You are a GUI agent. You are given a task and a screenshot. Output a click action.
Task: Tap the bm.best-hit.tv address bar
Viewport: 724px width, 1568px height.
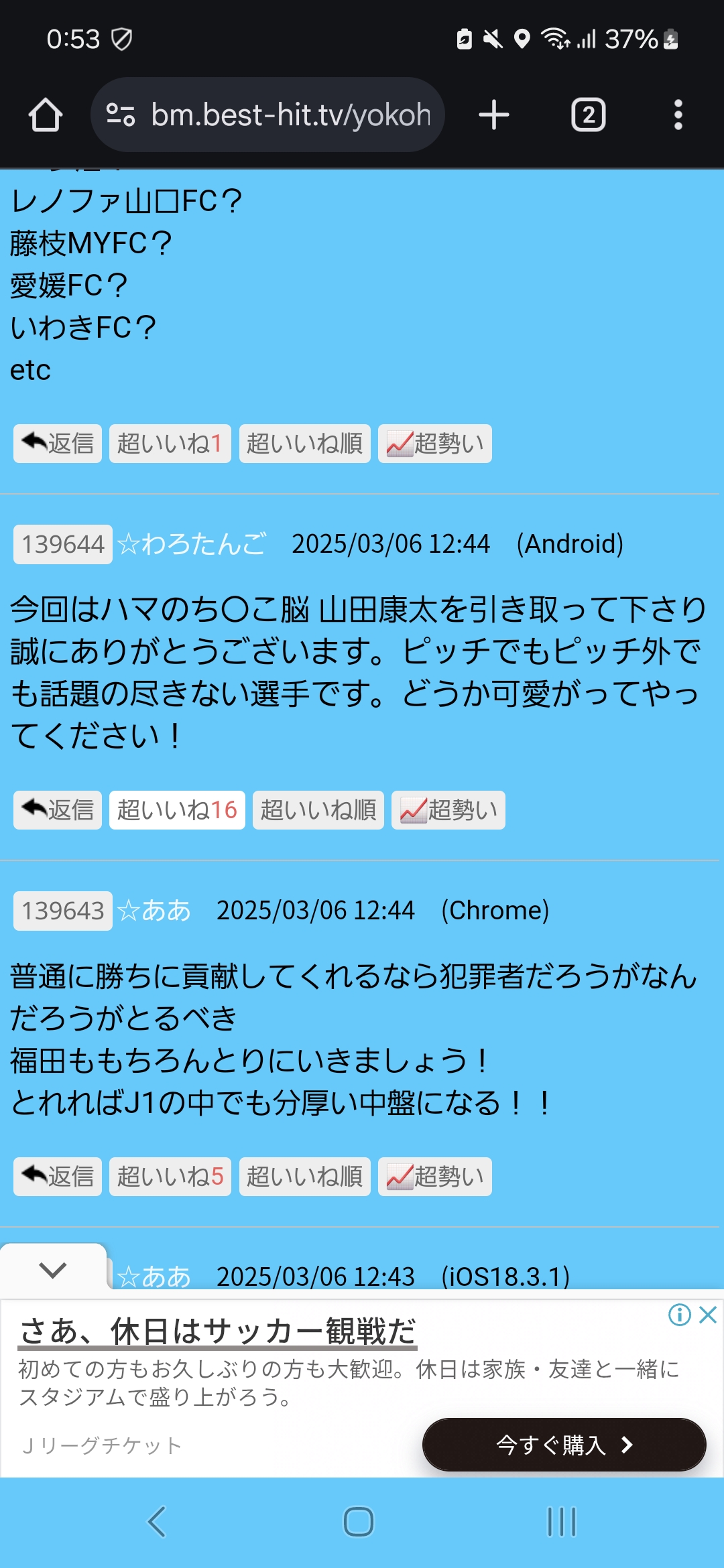point(268,115)
